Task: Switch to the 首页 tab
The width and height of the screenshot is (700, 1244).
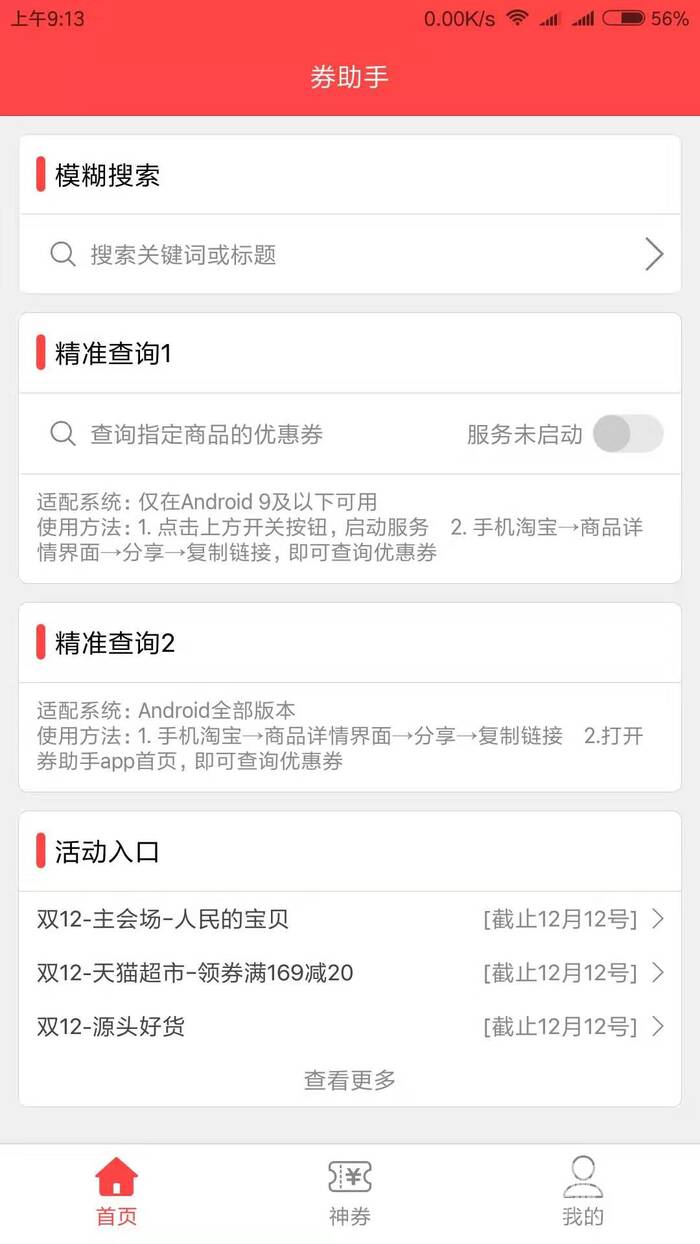Action: 116,1192
